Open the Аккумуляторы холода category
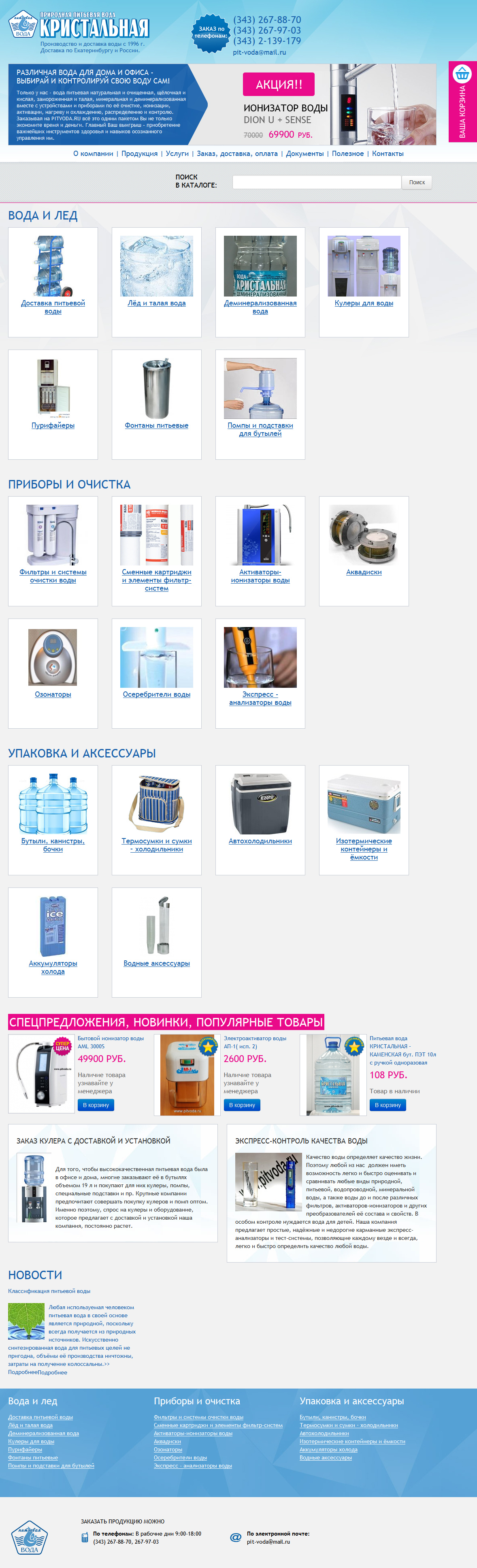The image size is (477, 1568). tap(53, 966)
